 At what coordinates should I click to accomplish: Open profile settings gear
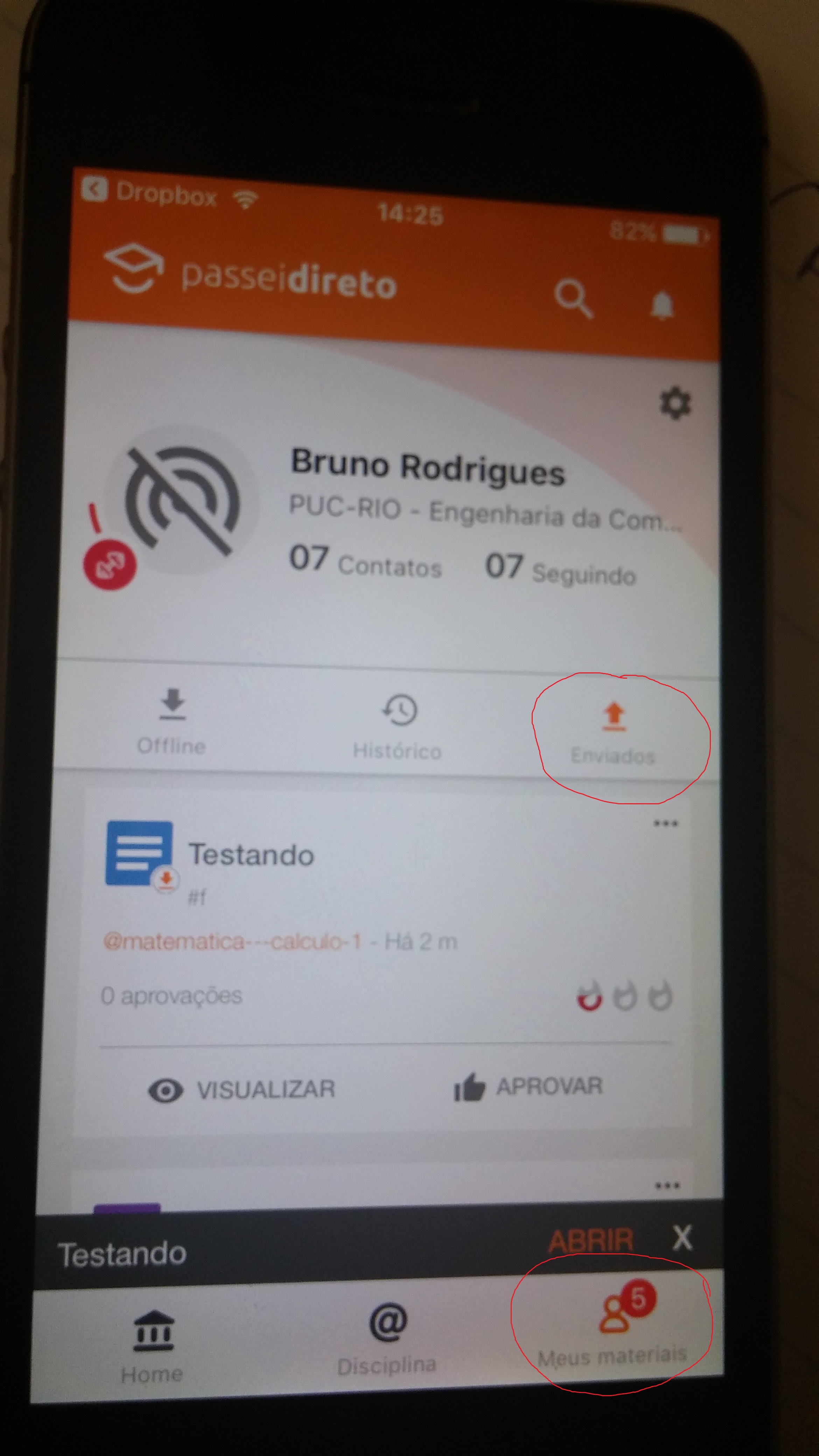[675, 403]
